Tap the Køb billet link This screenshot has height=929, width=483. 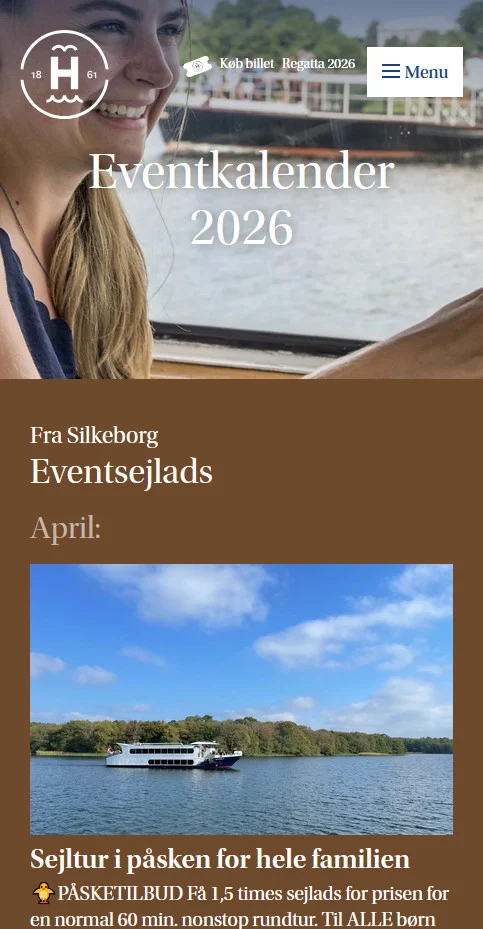(x=229, y=64)
